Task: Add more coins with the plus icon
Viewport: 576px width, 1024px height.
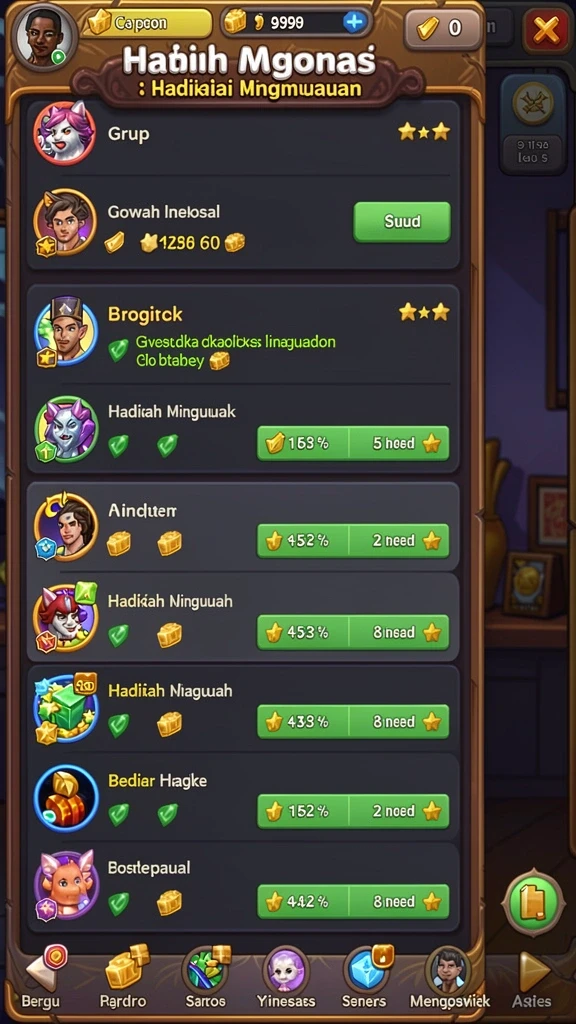Action: 353,22
